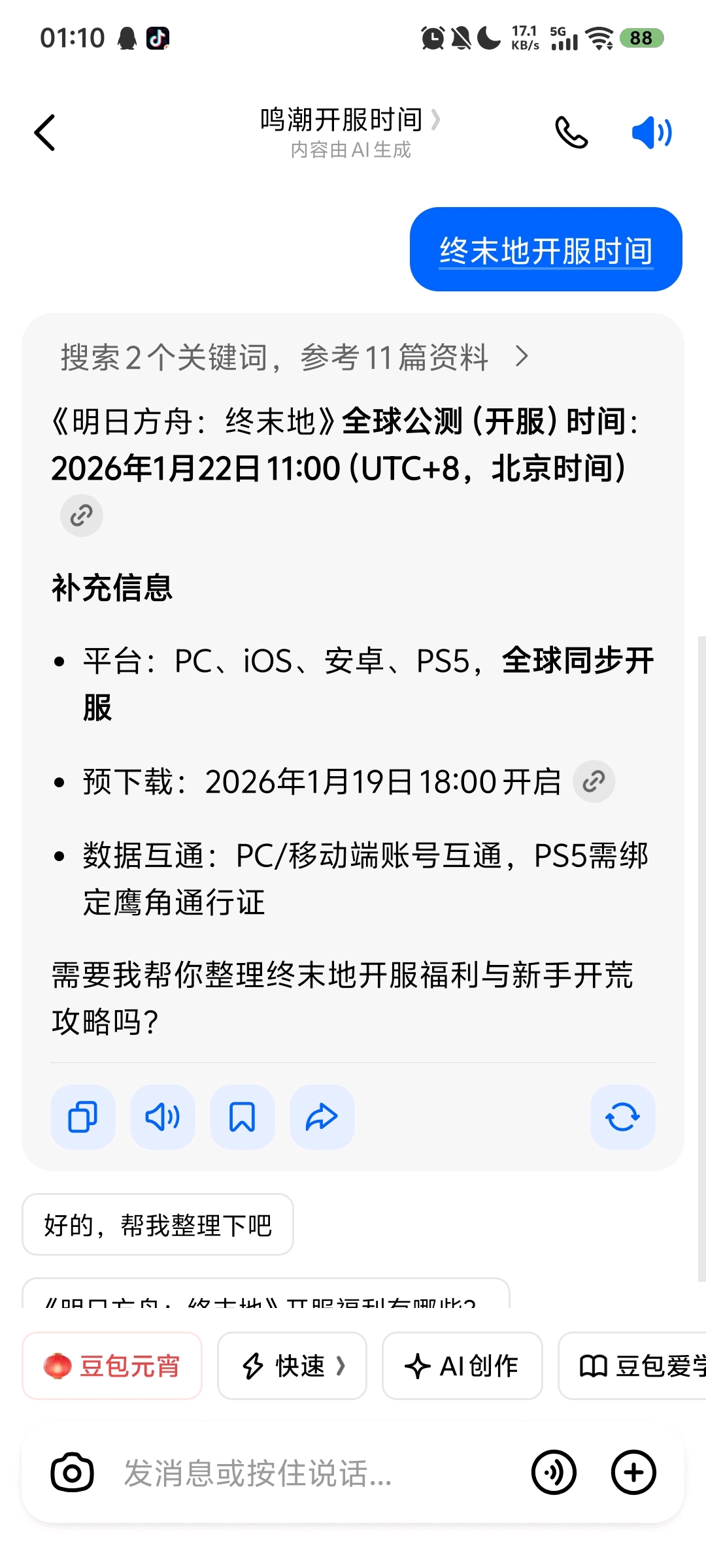Toggle the blue speaker read-aloud icon
This screenshot has height=1568, width=706.
click(x=651, y=133)
